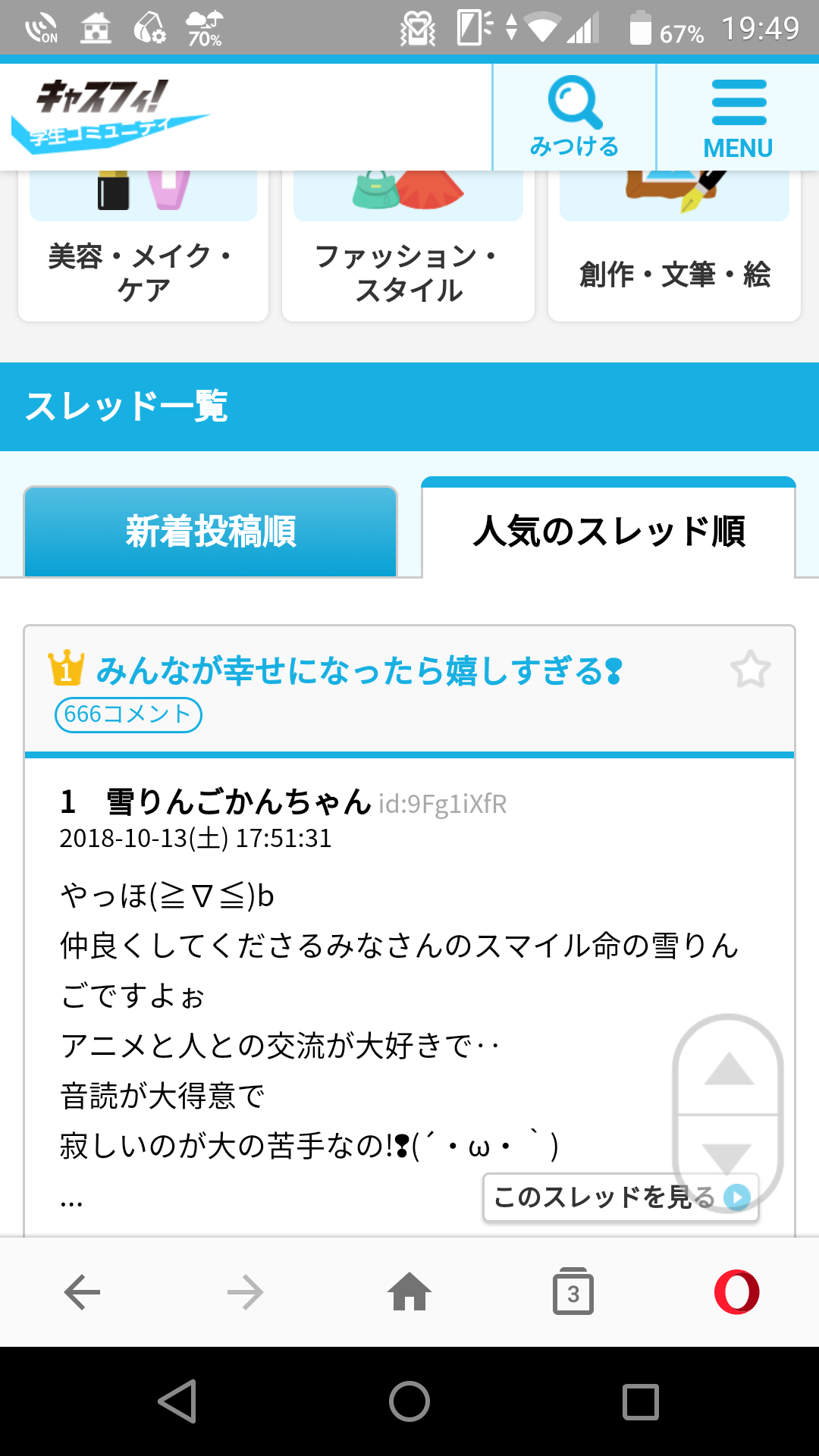Select the 人気のスレッド順 tab
Image resolution: width=819 pixels, height=1456 pixels.
tap(608, 532)
